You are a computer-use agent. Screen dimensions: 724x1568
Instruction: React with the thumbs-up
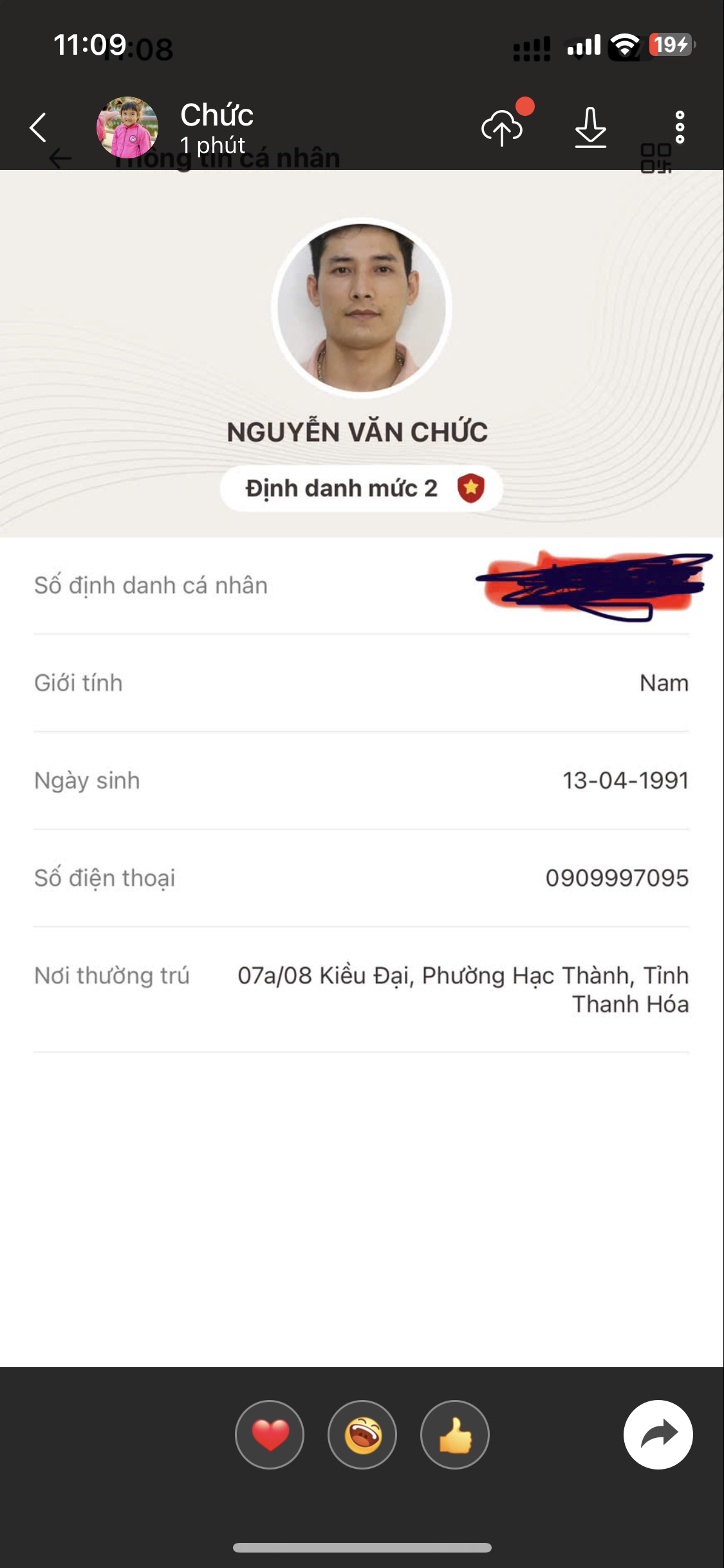(x=455, y=1434)
